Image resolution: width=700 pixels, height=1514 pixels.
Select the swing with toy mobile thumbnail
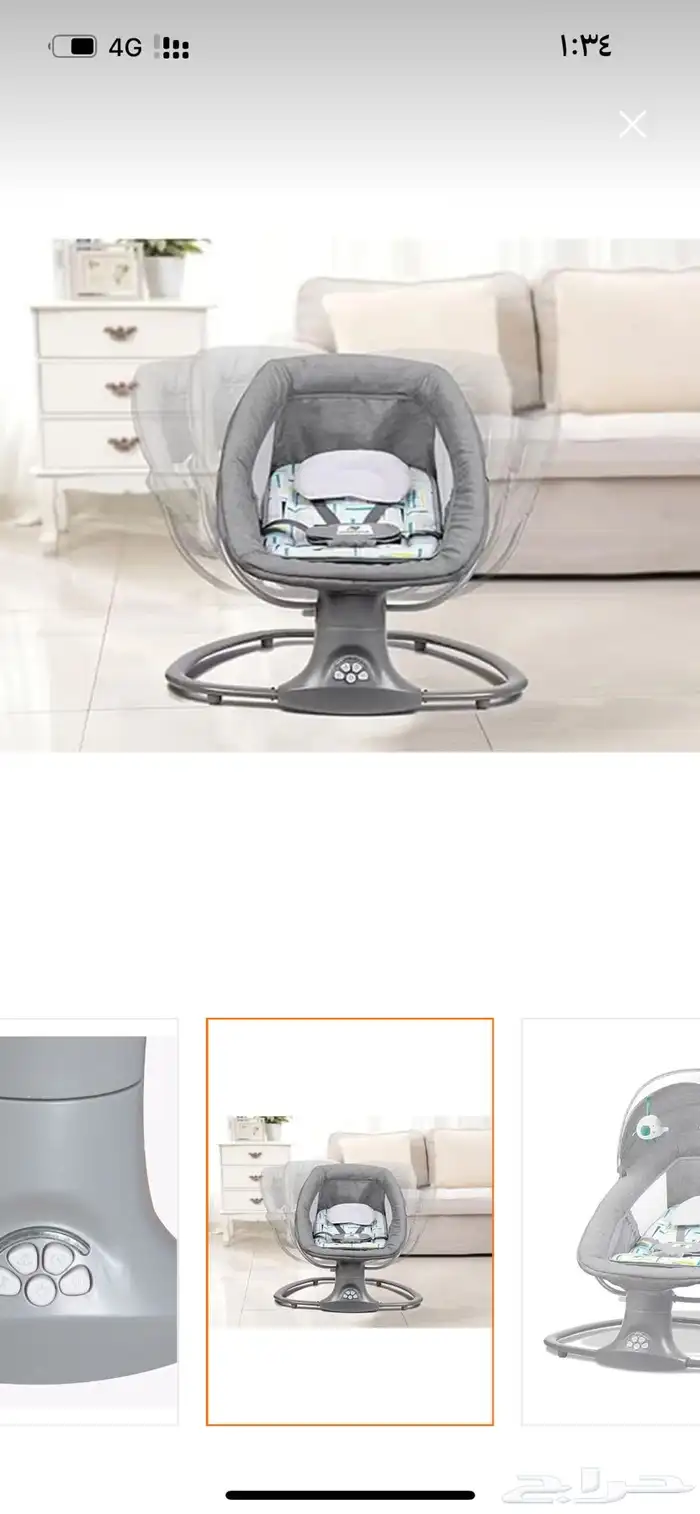pyautogui.click(x=612, y=1220)
